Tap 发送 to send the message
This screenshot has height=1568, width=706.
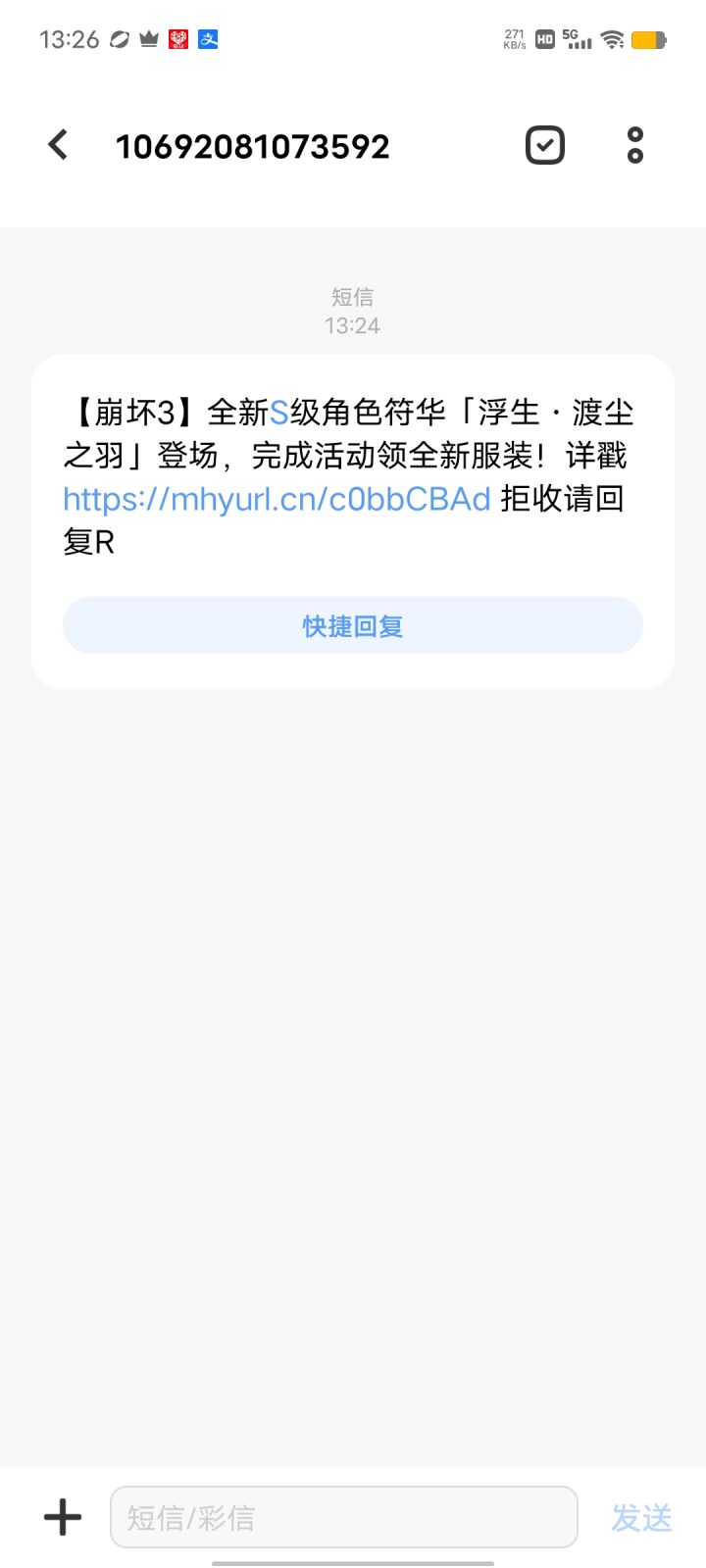click(640, 1516)
